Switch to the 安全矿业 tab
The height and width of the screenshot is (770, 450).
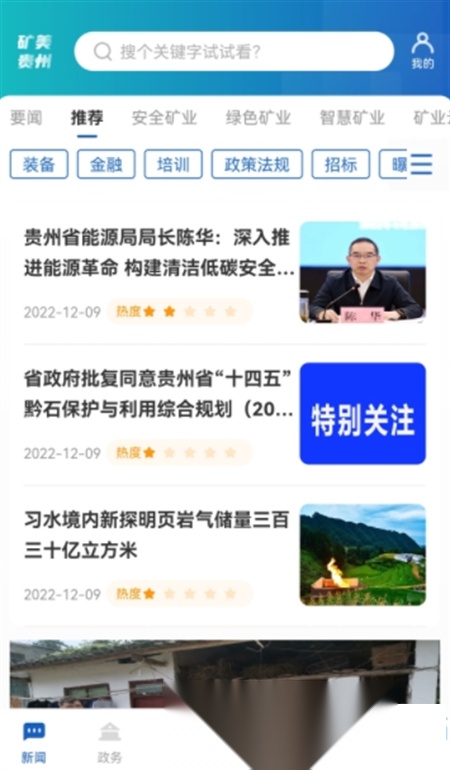pyautogui.click(x=164, y=118)
